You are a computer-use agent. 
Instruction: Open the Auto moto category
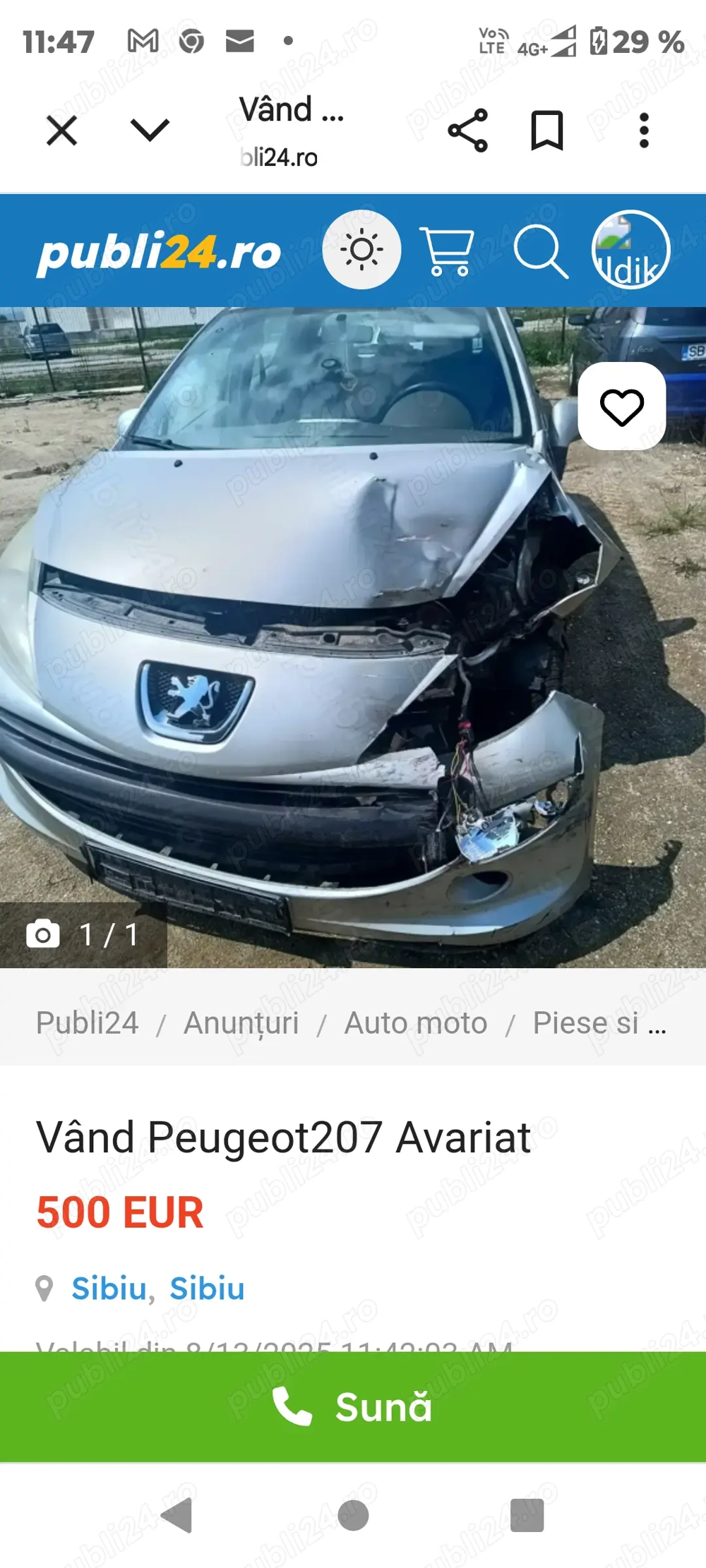click(x=415, y=1023)
